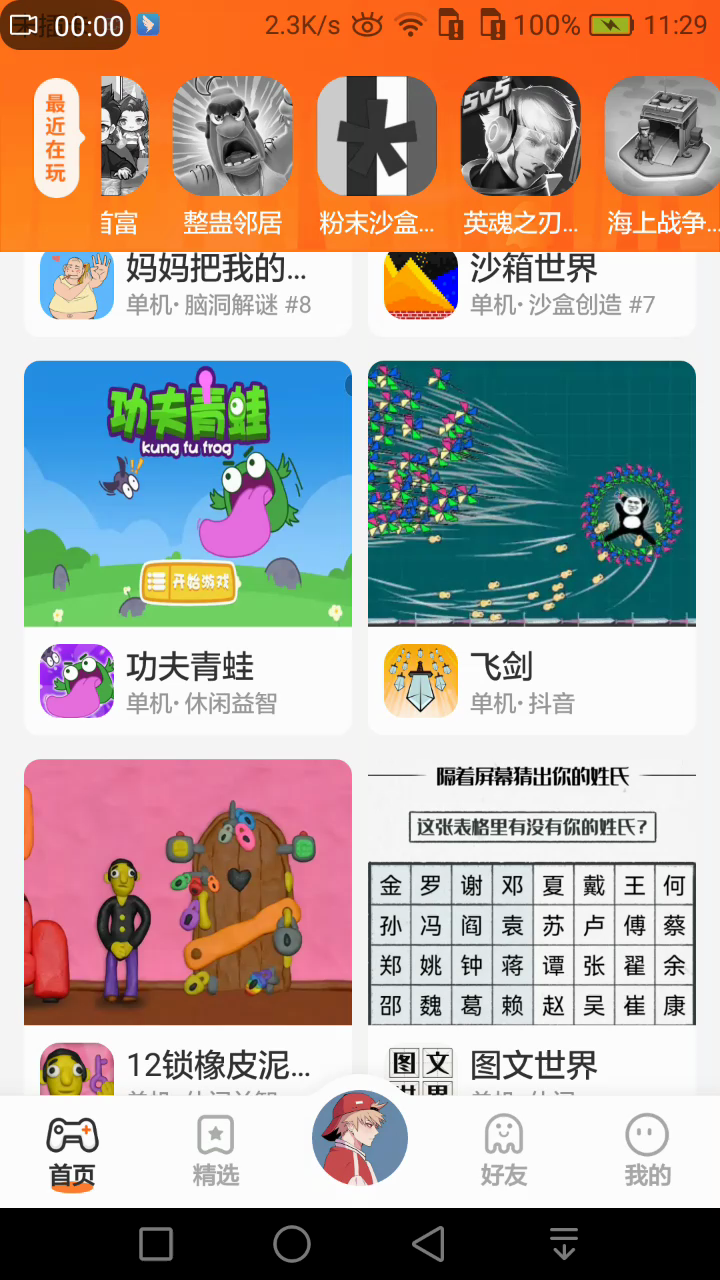Switch to the 首页 tab
720x1280 pixels.
pyautogui.click(x=72, y=1152)
